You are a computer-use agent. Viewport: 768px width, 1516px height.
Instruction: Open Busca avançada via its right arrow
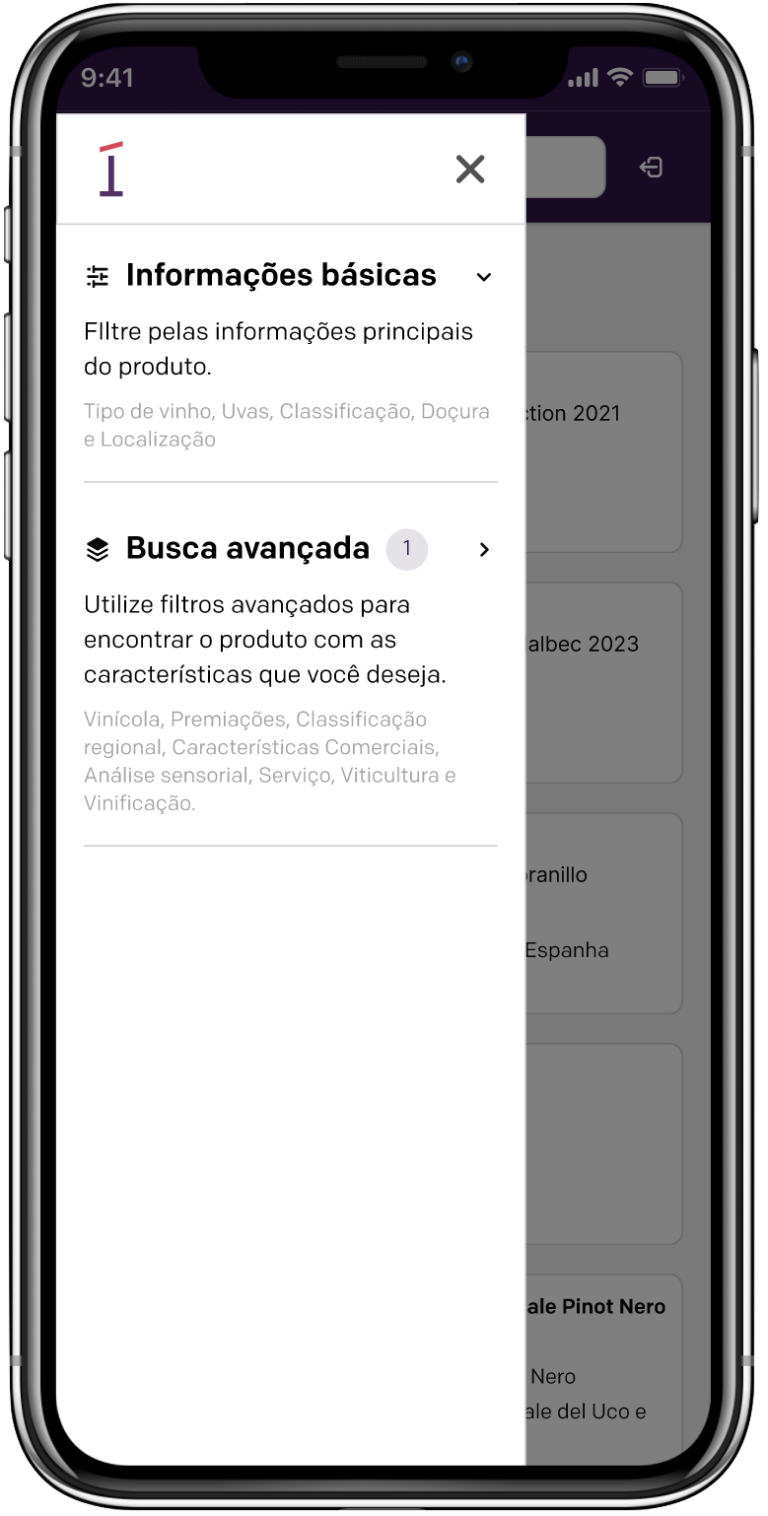point(485,549)
